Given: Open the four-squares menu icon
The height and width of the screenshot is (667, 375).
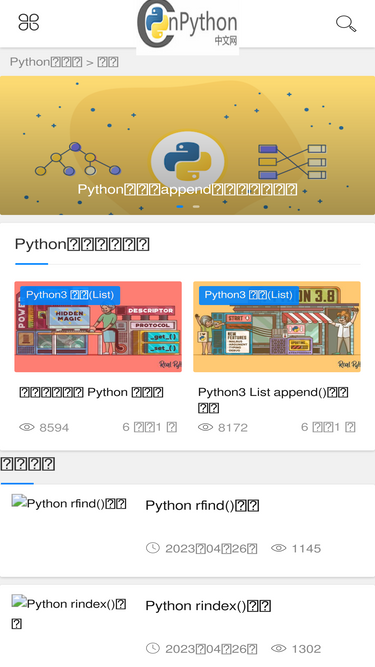Looking at the screenshot, I should [x=29, y=23].
